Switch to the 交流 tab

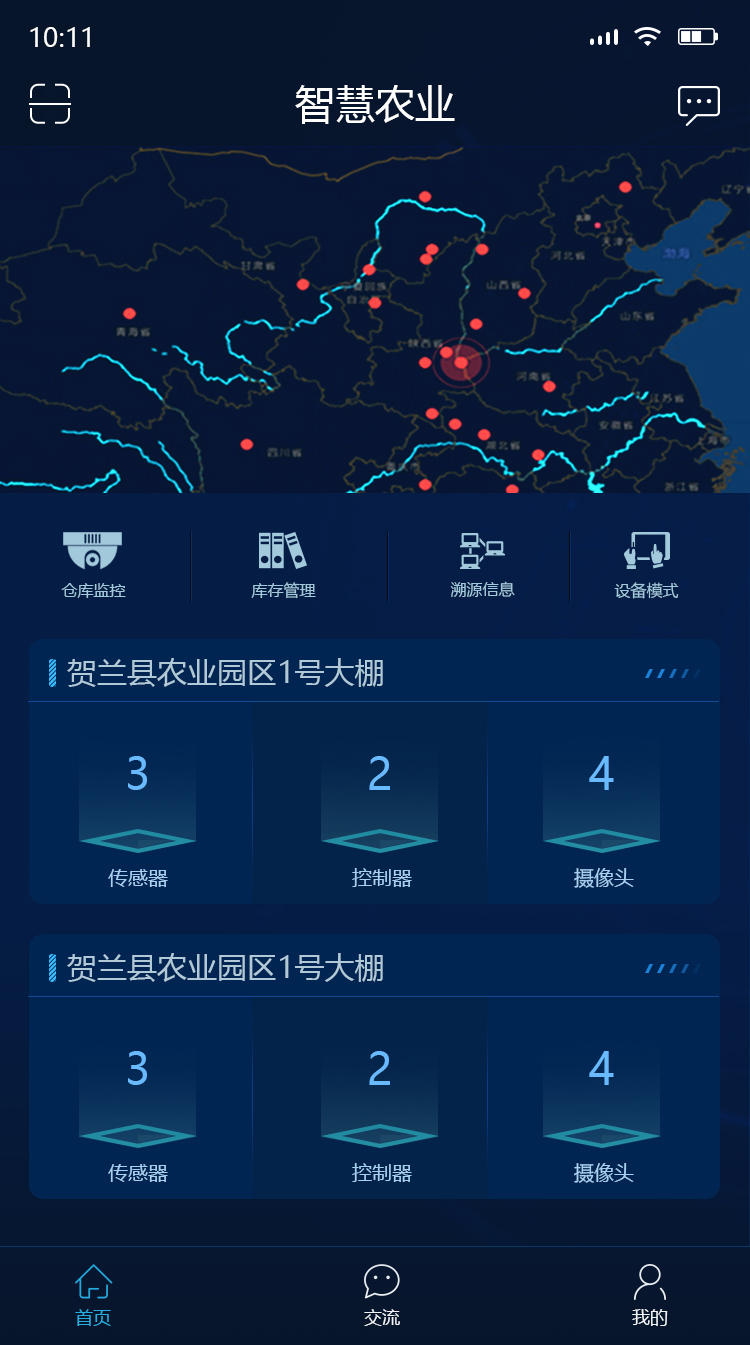tap(382, 1296)
